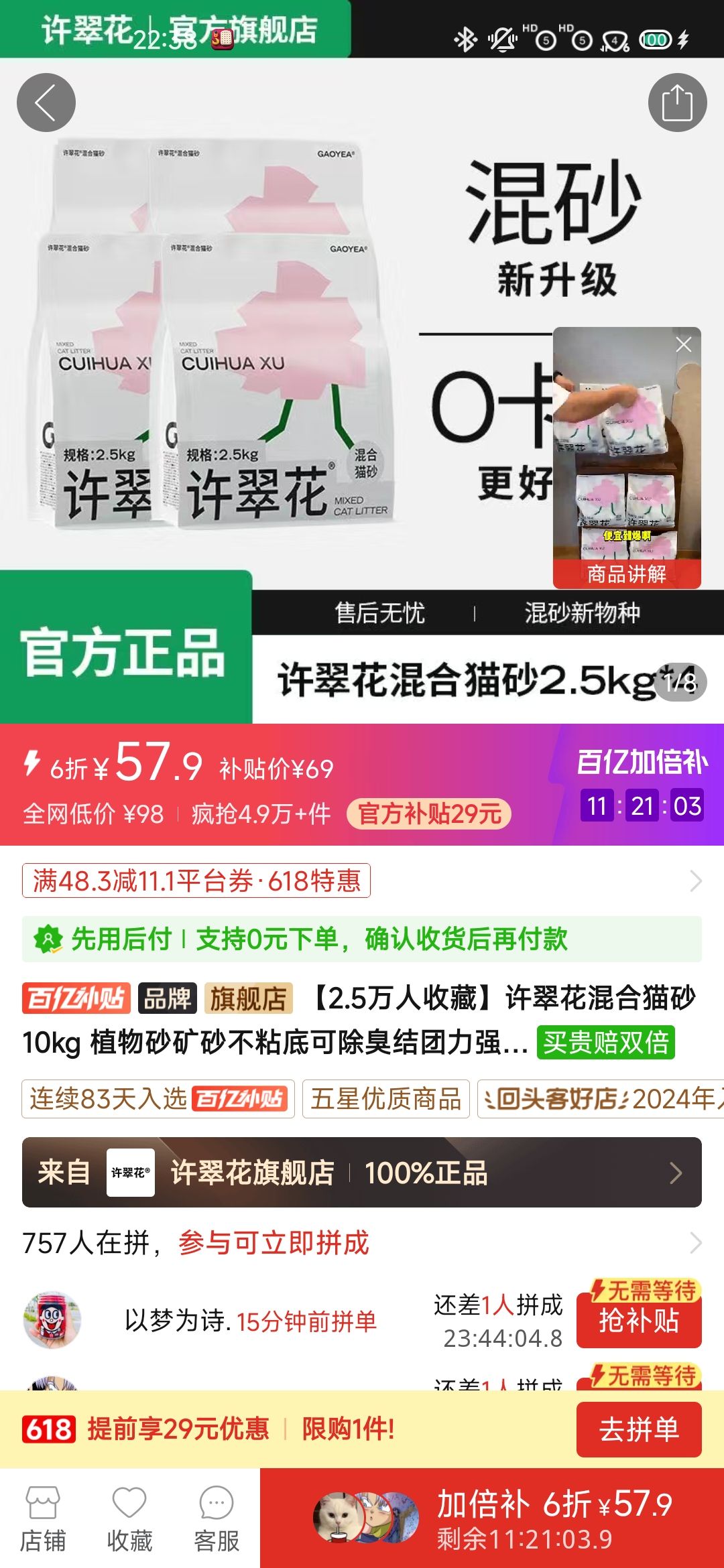Visit 许翠花旗舰店 100%正品 store banner
The height and width of the screenshot is (1568, 724).
click(x=362, y=1172)
